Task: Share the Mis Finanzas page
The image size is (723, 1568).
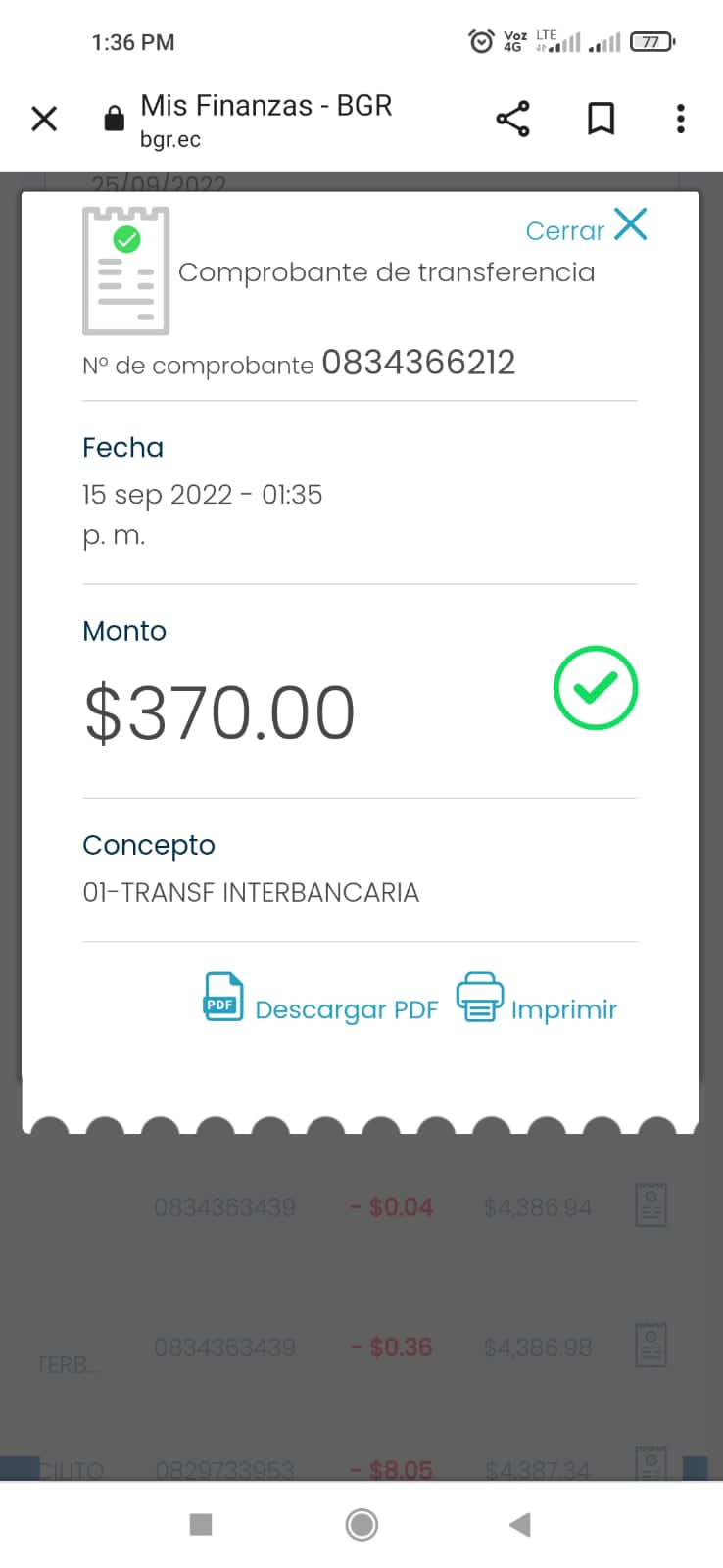Action: tap(512, 120)
